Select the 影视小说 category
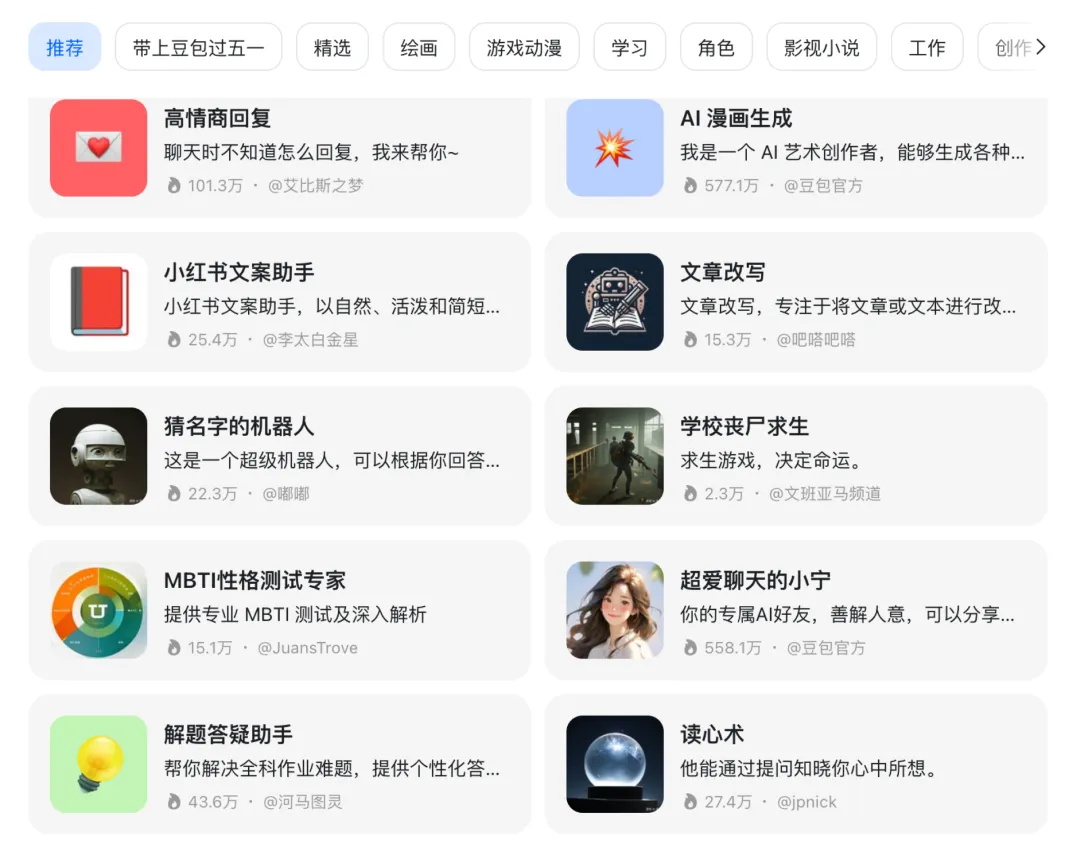Screen dimensions: 1080x853 (821, 47)
